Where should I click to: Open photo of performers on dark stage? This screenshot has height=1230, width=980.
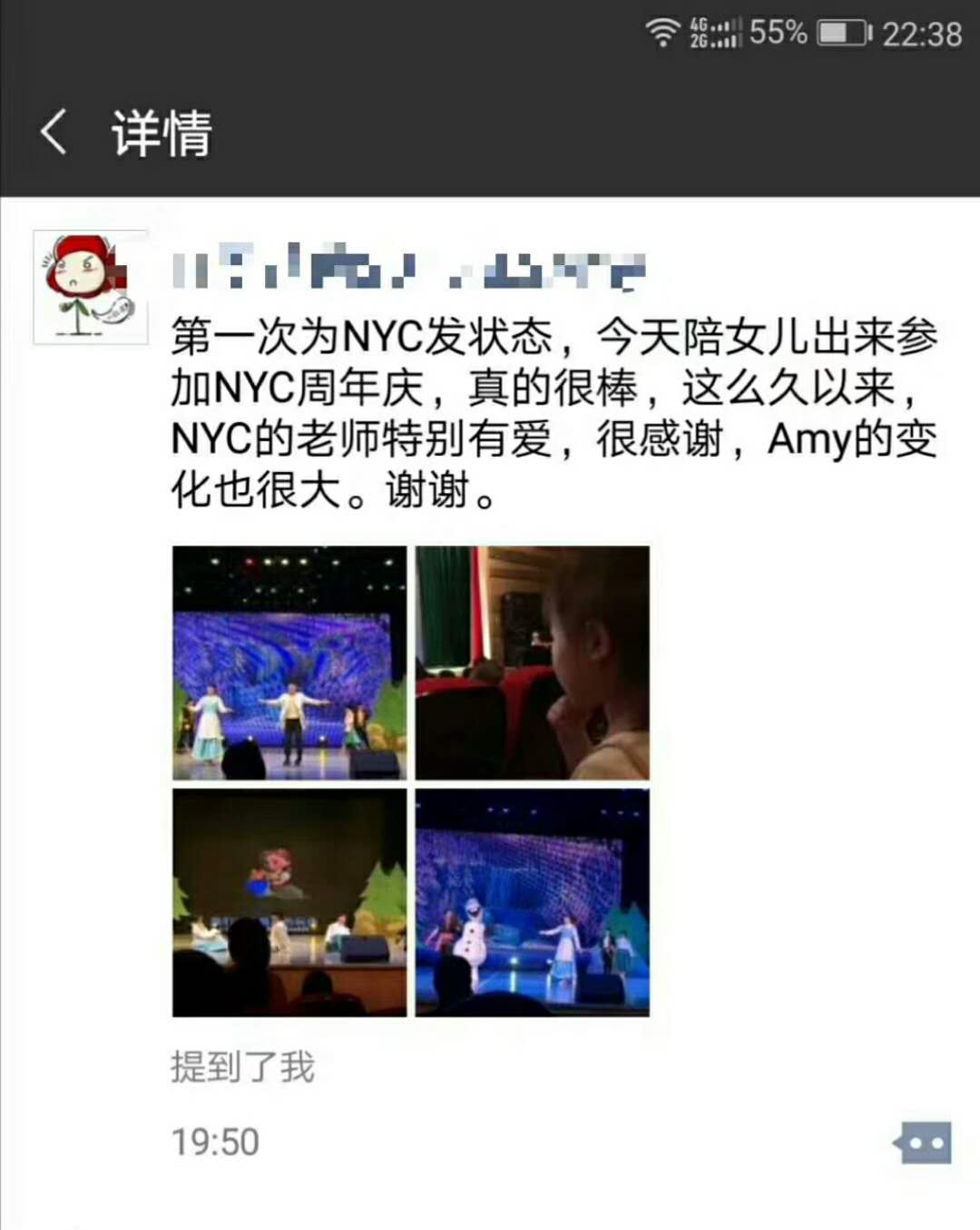(289, 902)
